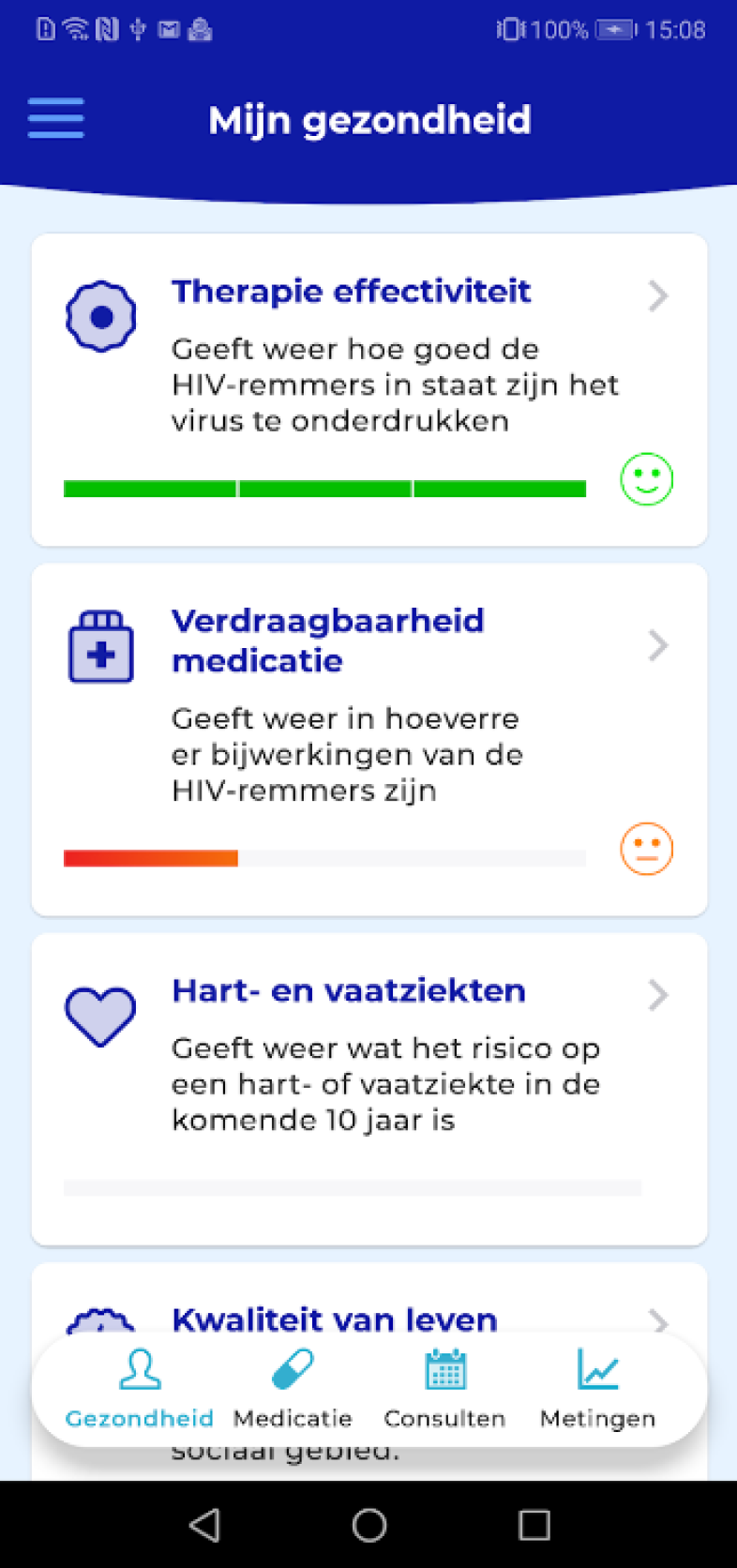
Task: Tap the system back button
Action: point(205,1525)
